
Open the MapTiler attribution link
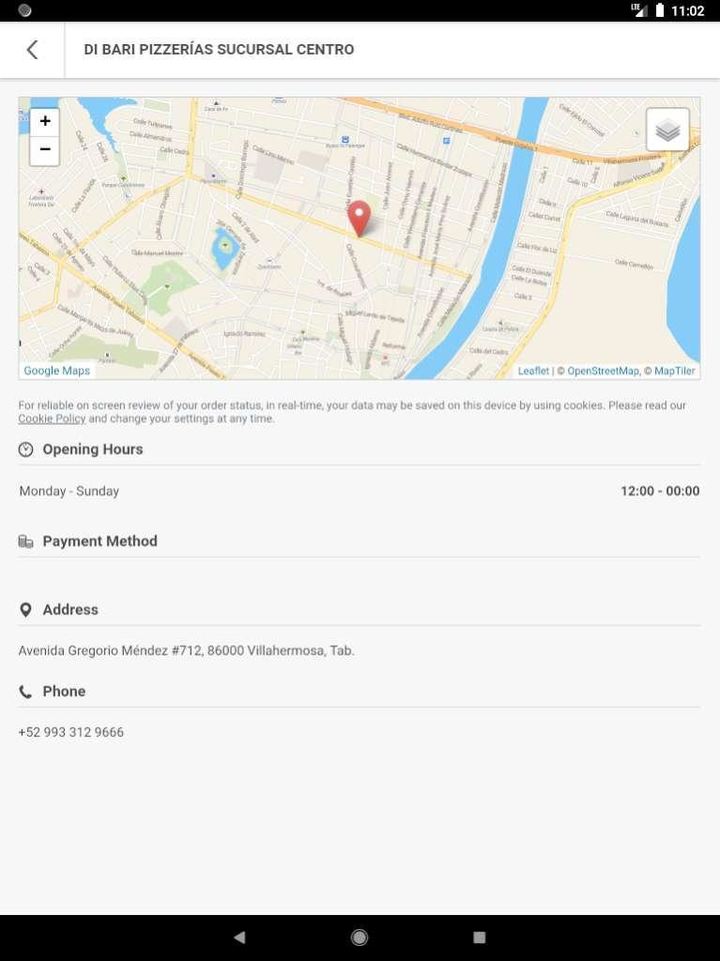[x=674, y=371]
